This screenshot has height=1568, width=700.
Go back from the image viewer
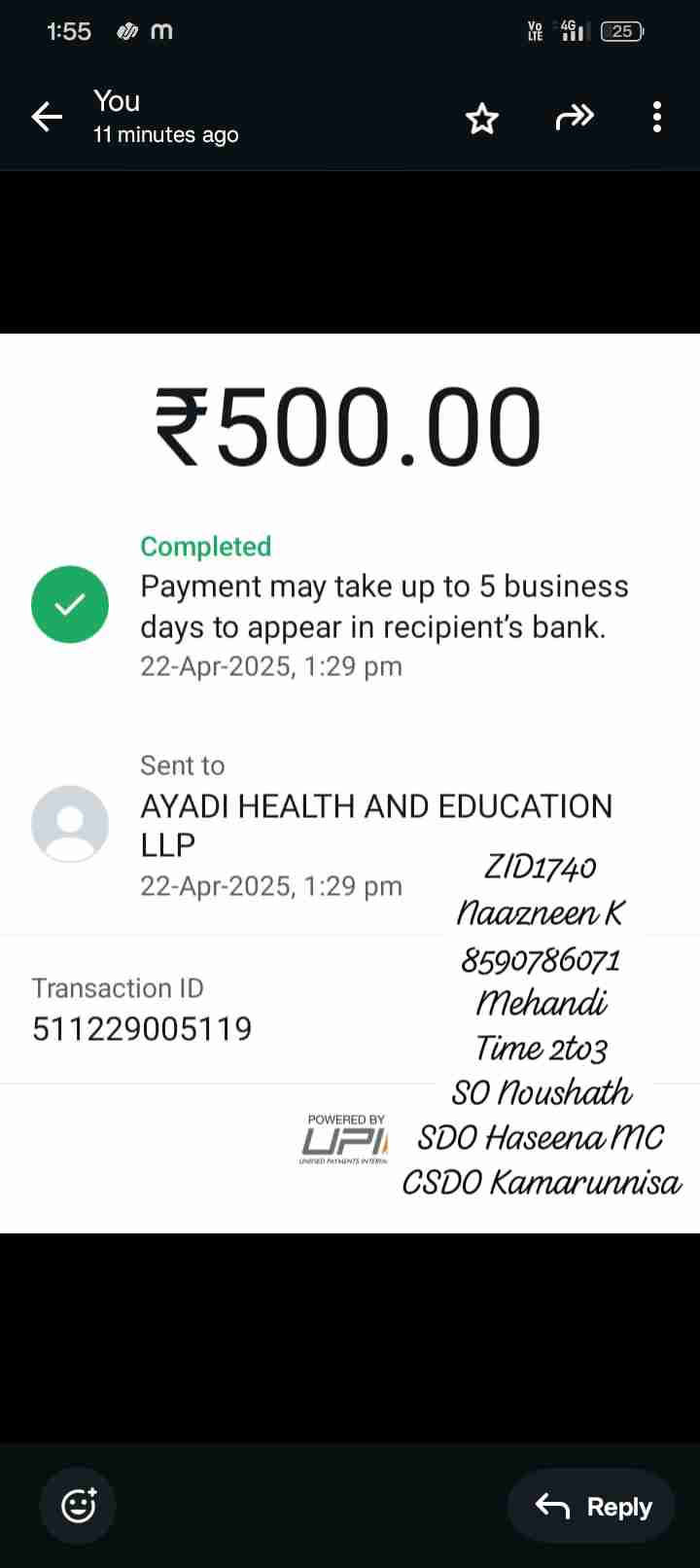tap(47, 118)
